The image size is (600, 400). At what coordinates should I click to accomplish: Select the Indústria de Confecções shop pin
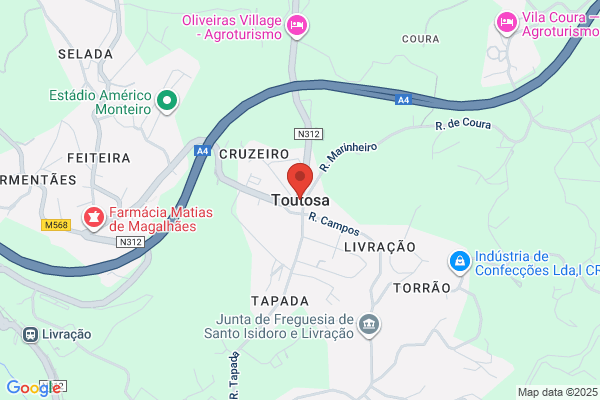click(x=460, y=262)
